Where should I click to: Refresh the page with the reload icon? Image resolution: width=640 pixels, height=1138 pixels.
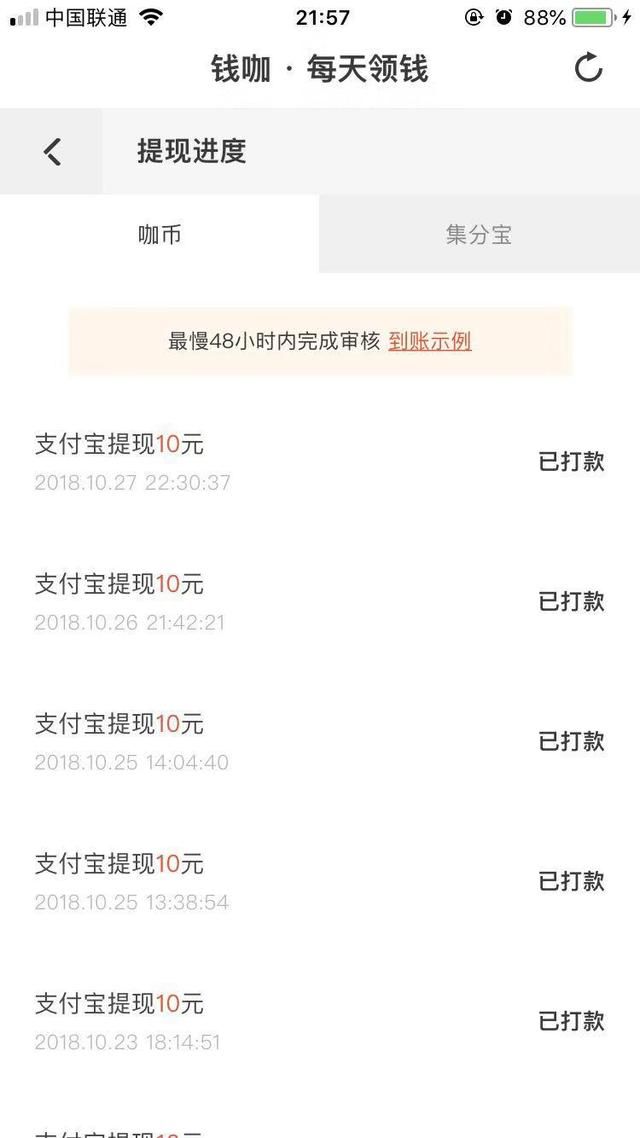(x=588, y=69)
